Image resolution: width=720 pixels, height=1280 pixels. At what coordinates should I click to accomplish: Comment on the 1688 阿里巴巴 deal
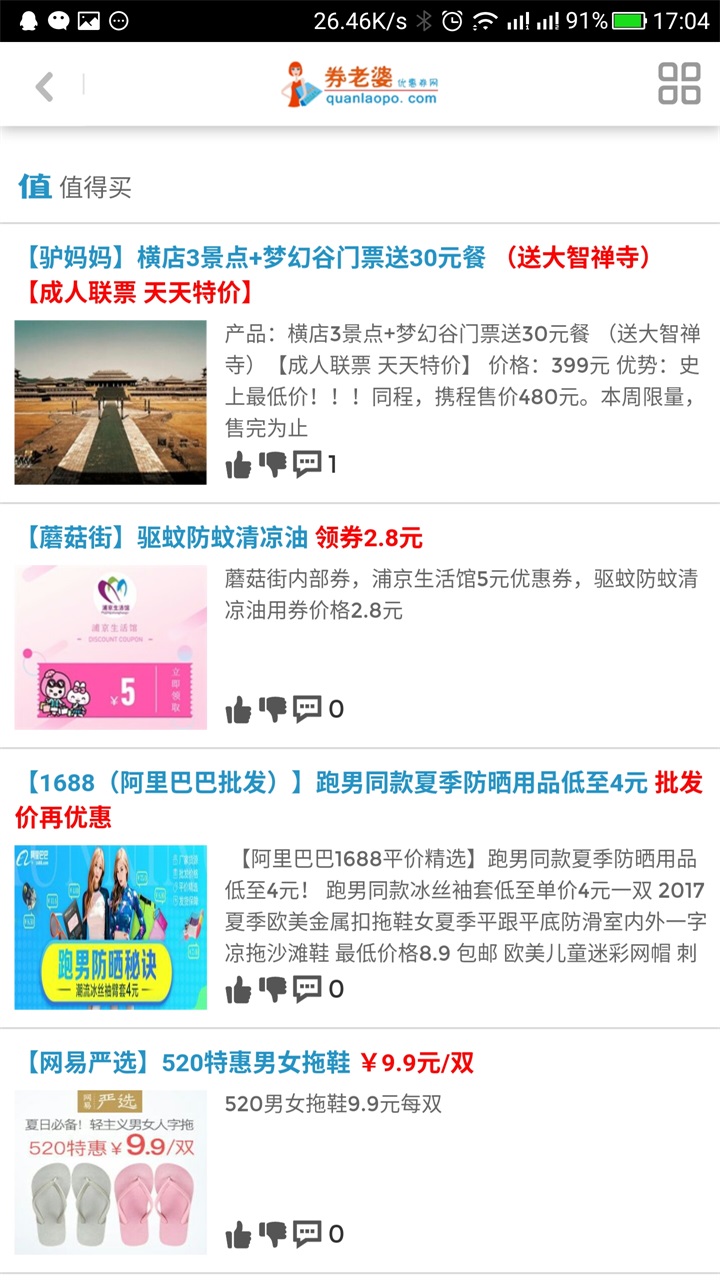307,989
